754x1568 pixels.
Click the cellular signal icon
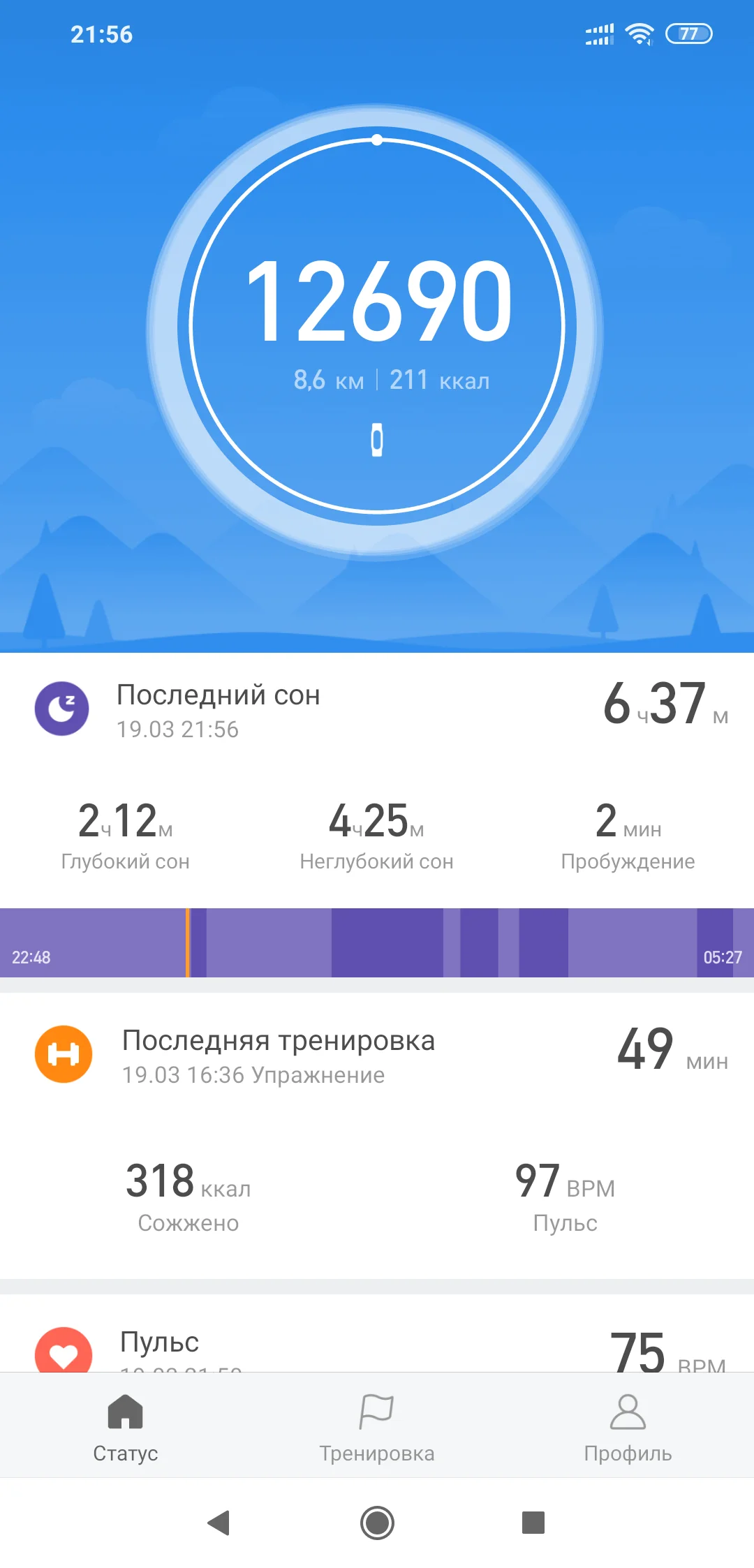(x=598, y=31)
